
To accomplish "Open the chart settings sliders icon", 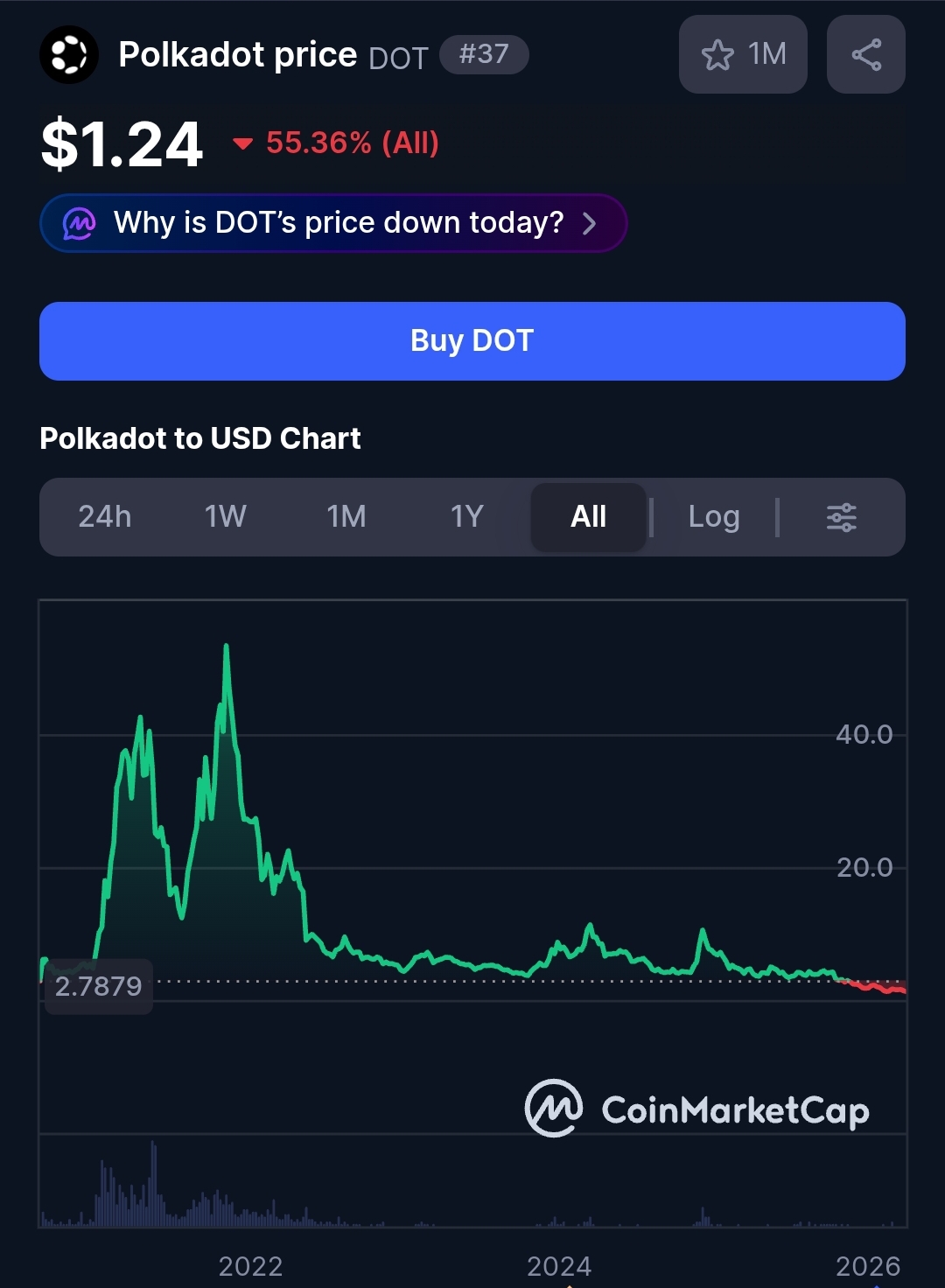I will pos(842,517).
